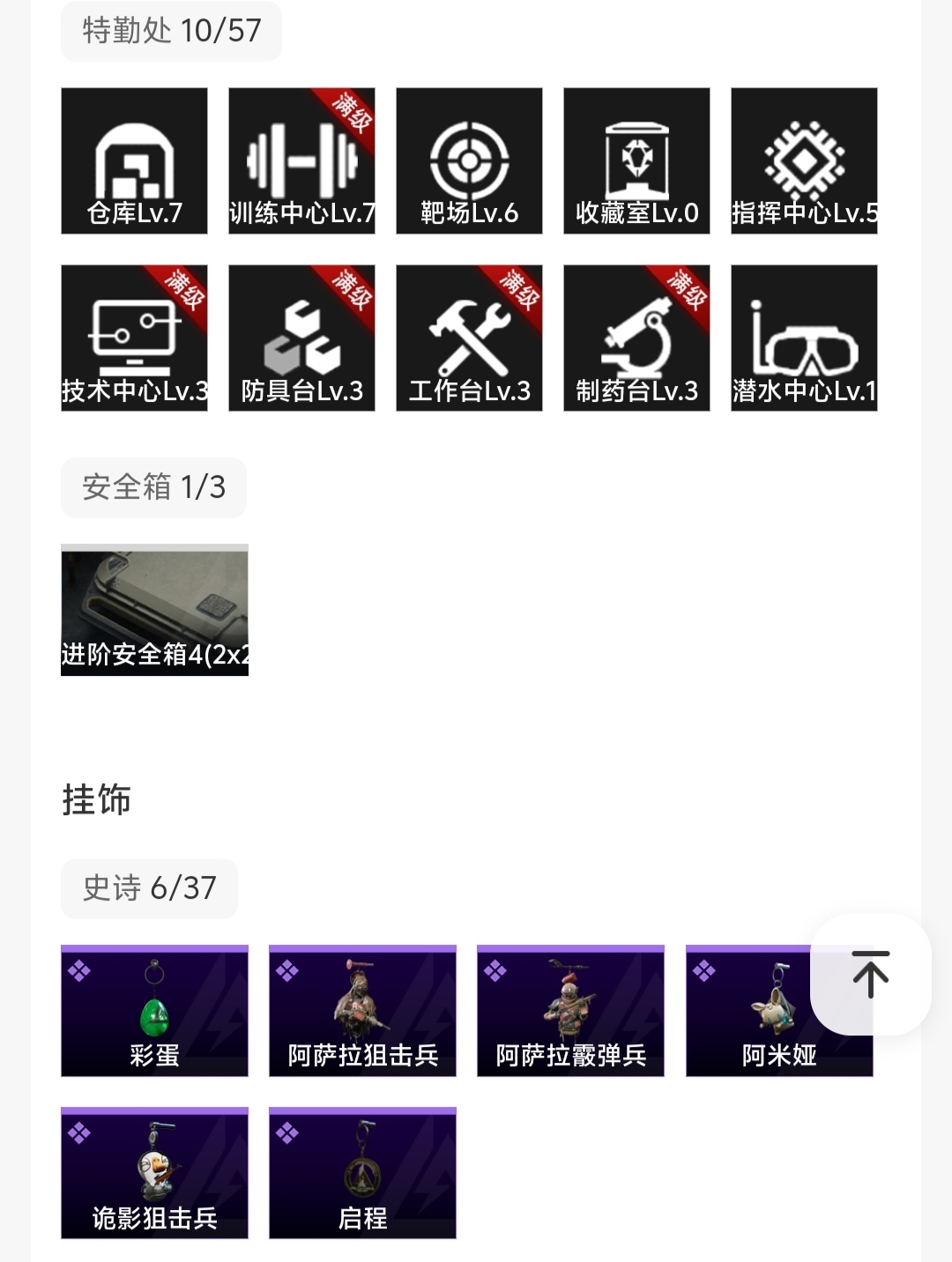Select the 阿萨拉霰弹兵 charm card
Image resolution: width=952 pixels, height=1262 pixels.
(x=570, y=1011)
